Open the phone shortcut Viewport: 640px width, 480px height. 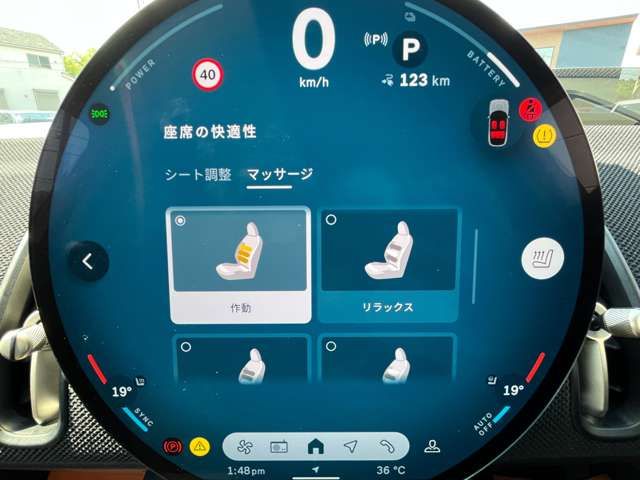pos(386,446)
